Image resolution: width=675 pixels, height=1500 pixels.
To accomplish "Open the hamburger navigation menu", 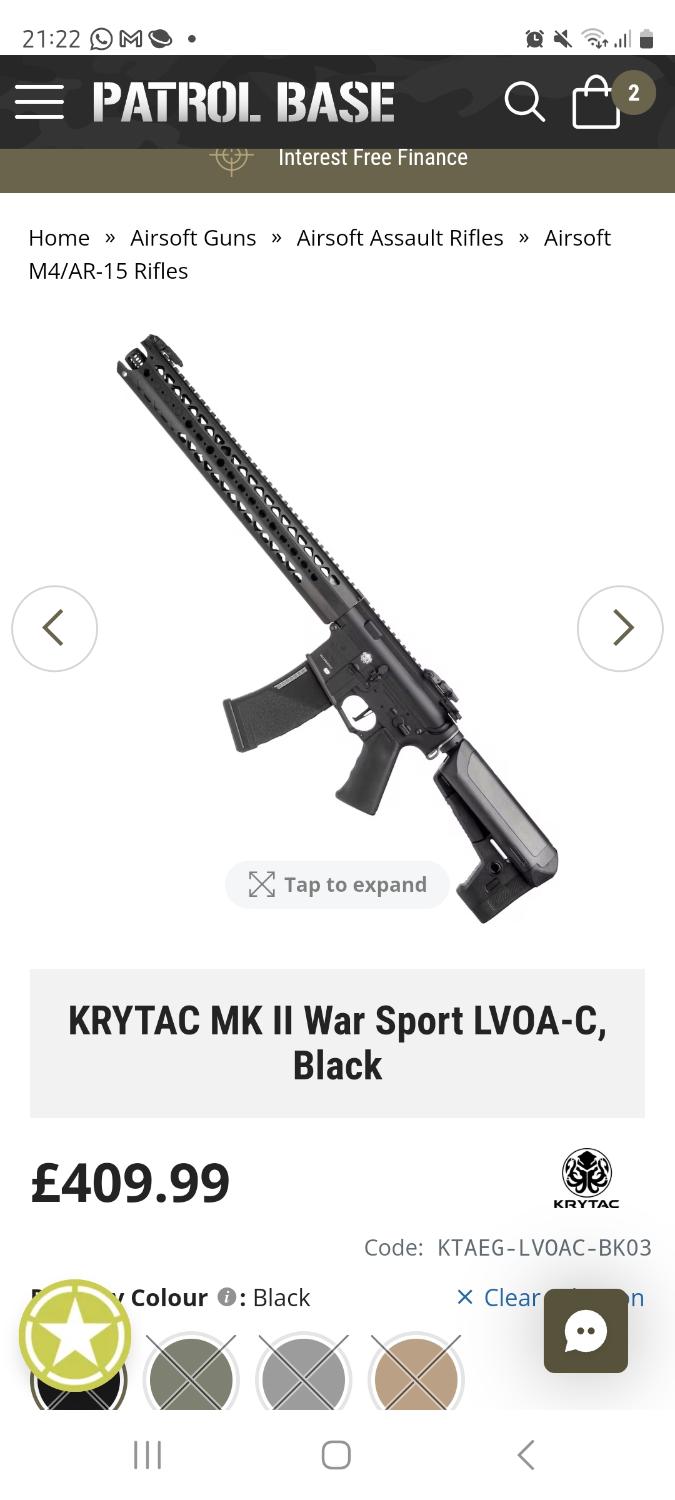I will [x=39, y=102].
